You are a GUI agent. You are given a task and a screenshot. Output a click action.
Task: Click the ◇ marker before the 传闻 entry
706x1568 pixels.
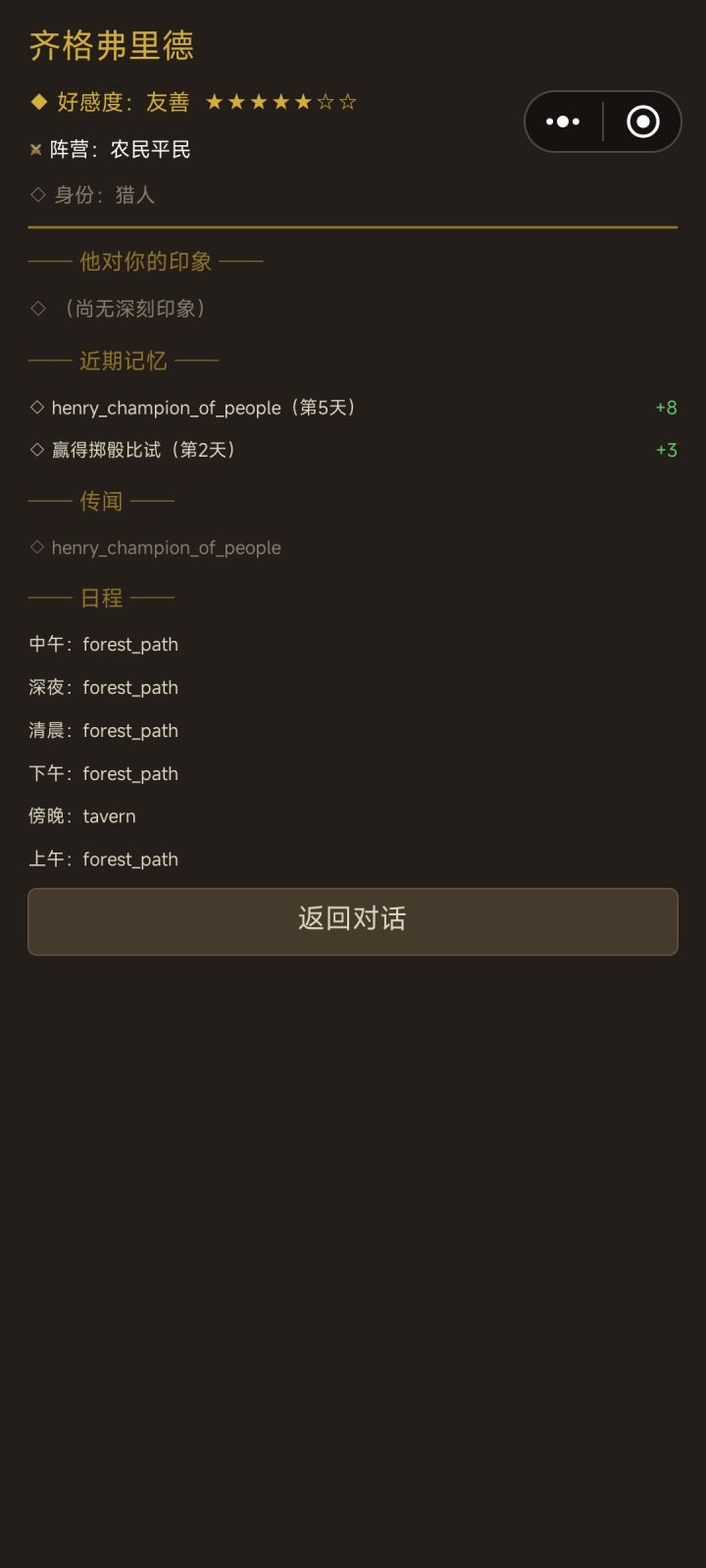pos(37,547)
